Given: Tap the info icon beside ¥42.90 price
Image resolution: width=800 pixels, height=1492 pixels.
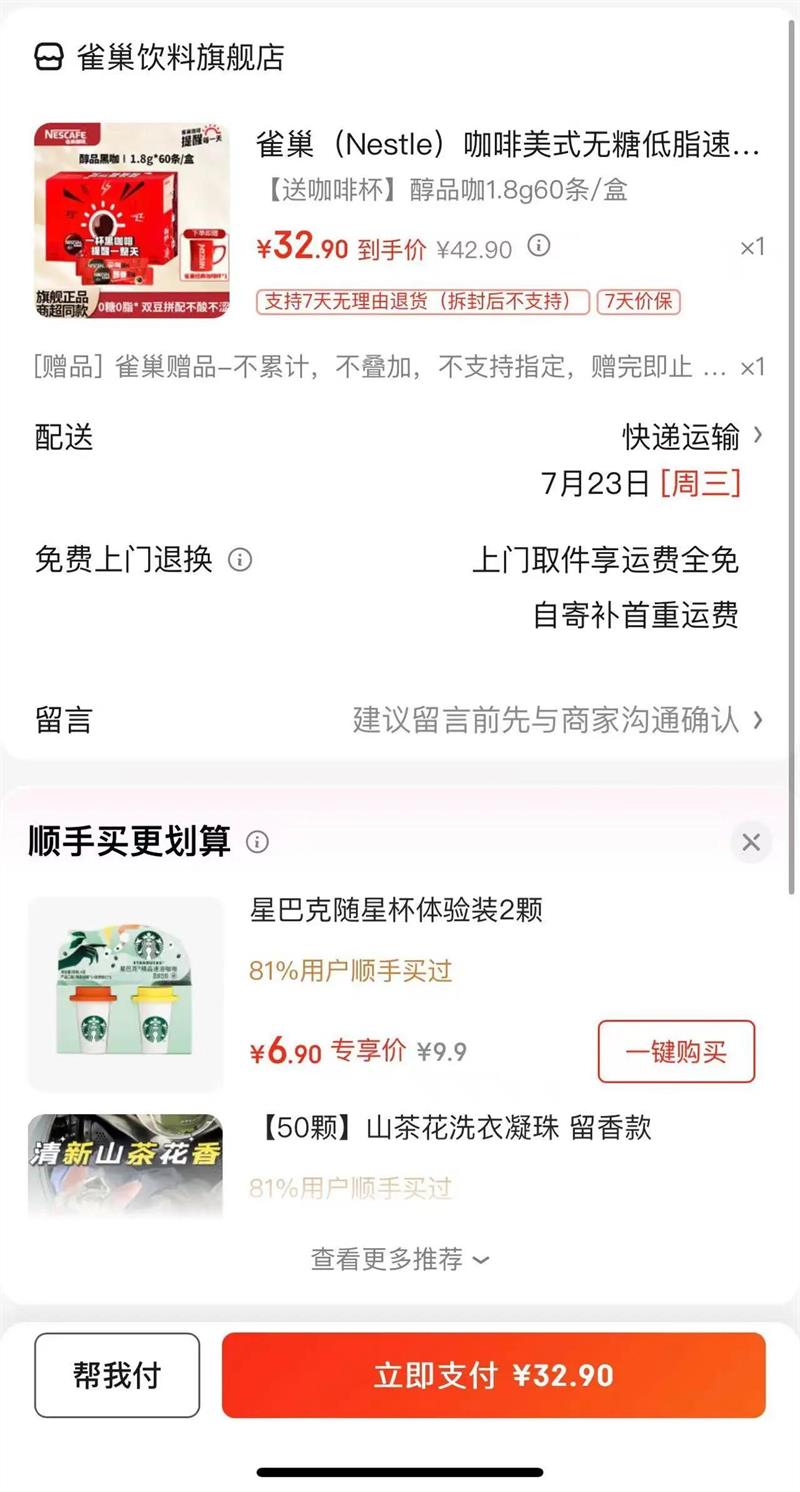Looking at the screenshot, I should (x=539, y=246).
